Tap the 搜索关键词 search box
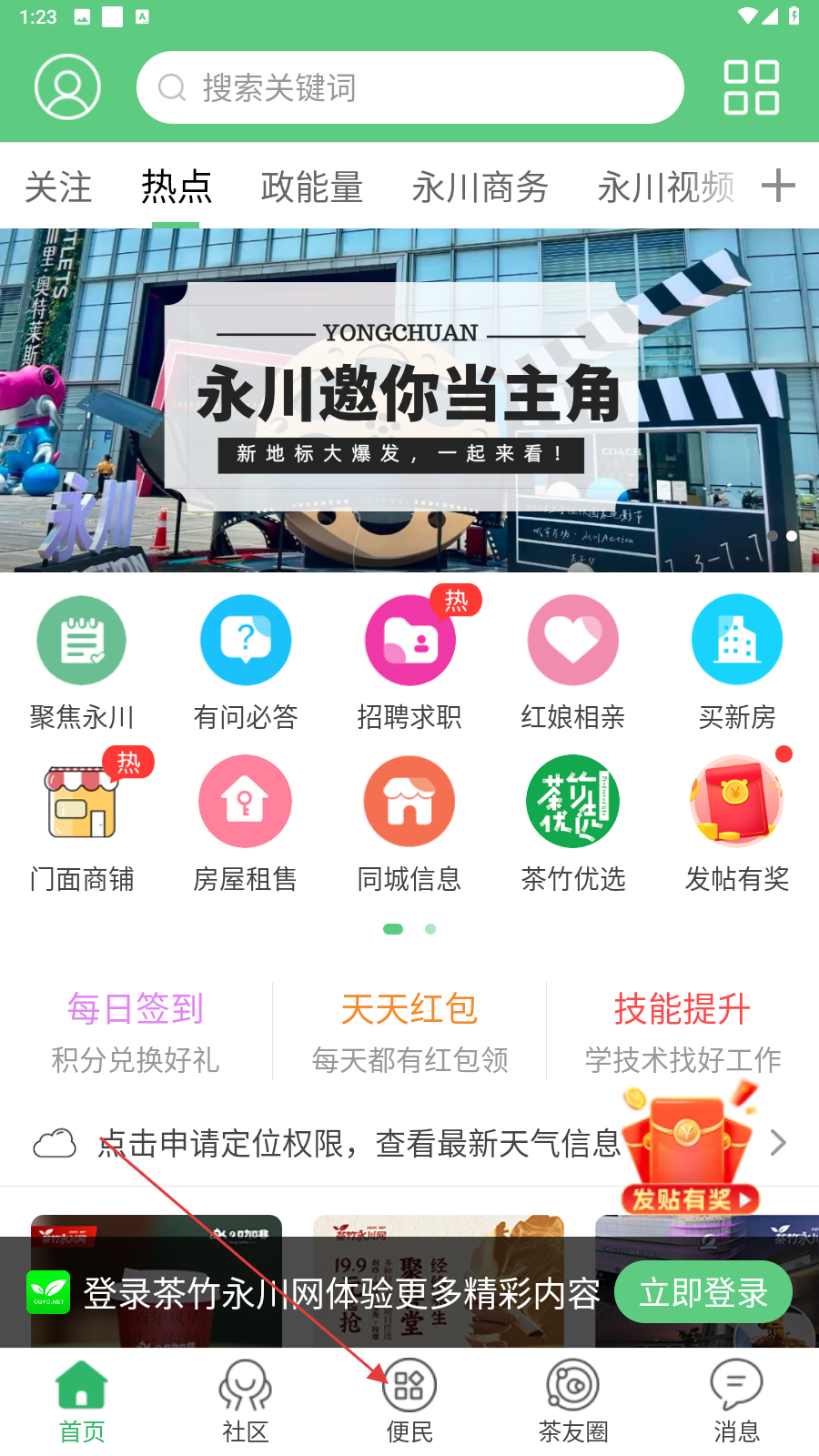 tap(409, 87)
